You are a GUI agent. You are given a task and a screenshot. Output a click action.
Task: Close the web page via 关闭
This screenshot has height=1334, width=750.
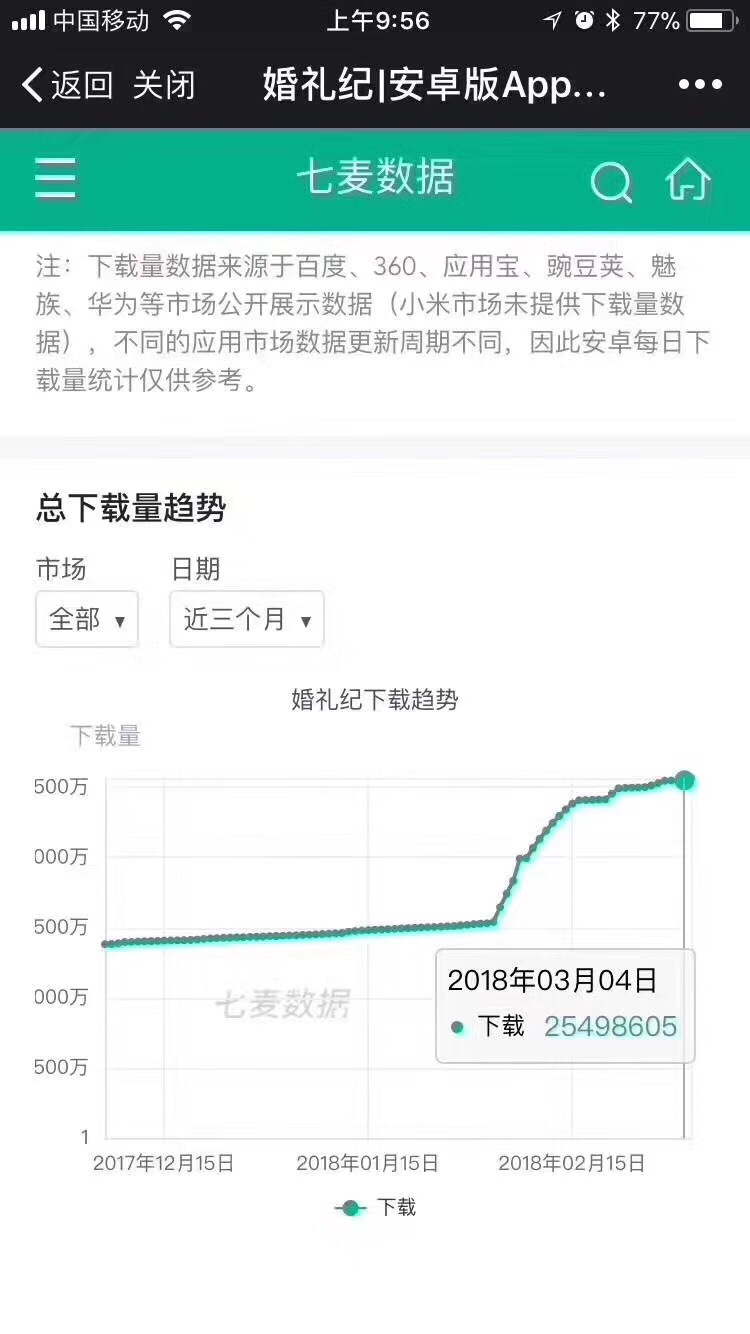(x=164, y=85)
